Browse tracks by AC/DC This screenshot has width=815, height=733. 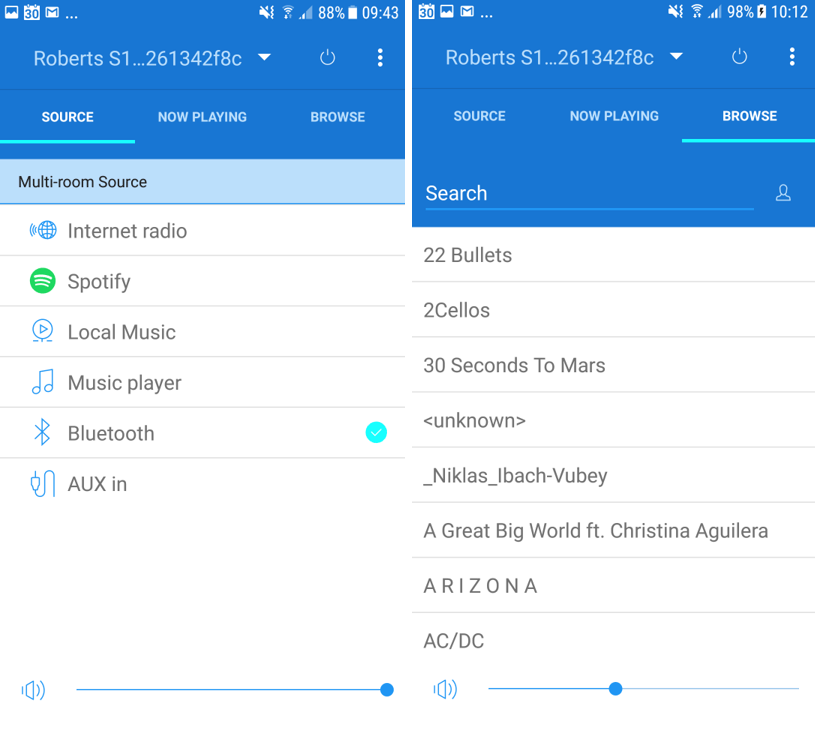coord(454,641)
